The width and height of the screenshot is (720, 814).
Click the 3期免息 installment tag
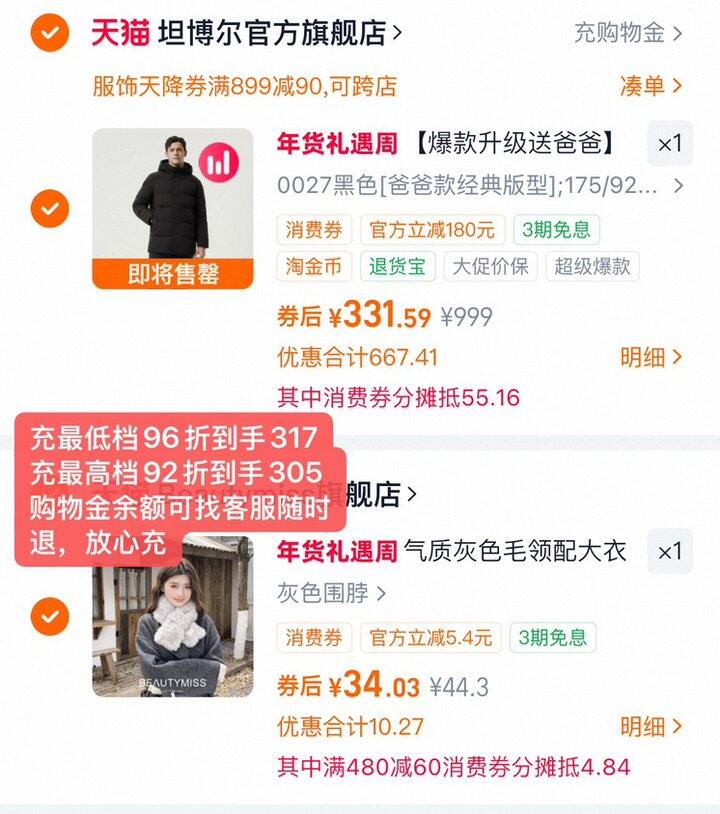point(559,231)
